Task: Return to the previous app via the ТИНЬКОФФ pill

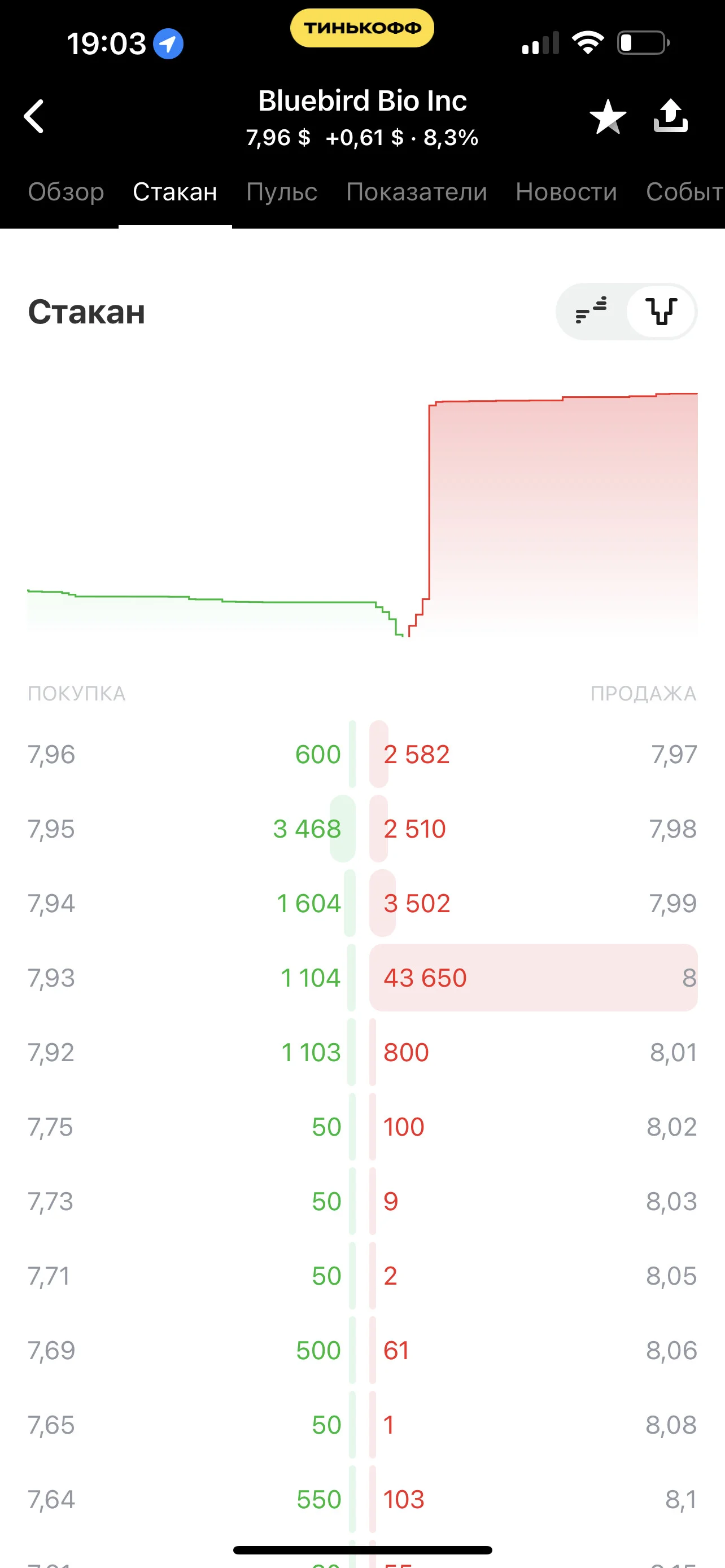Action: point(362,28)
